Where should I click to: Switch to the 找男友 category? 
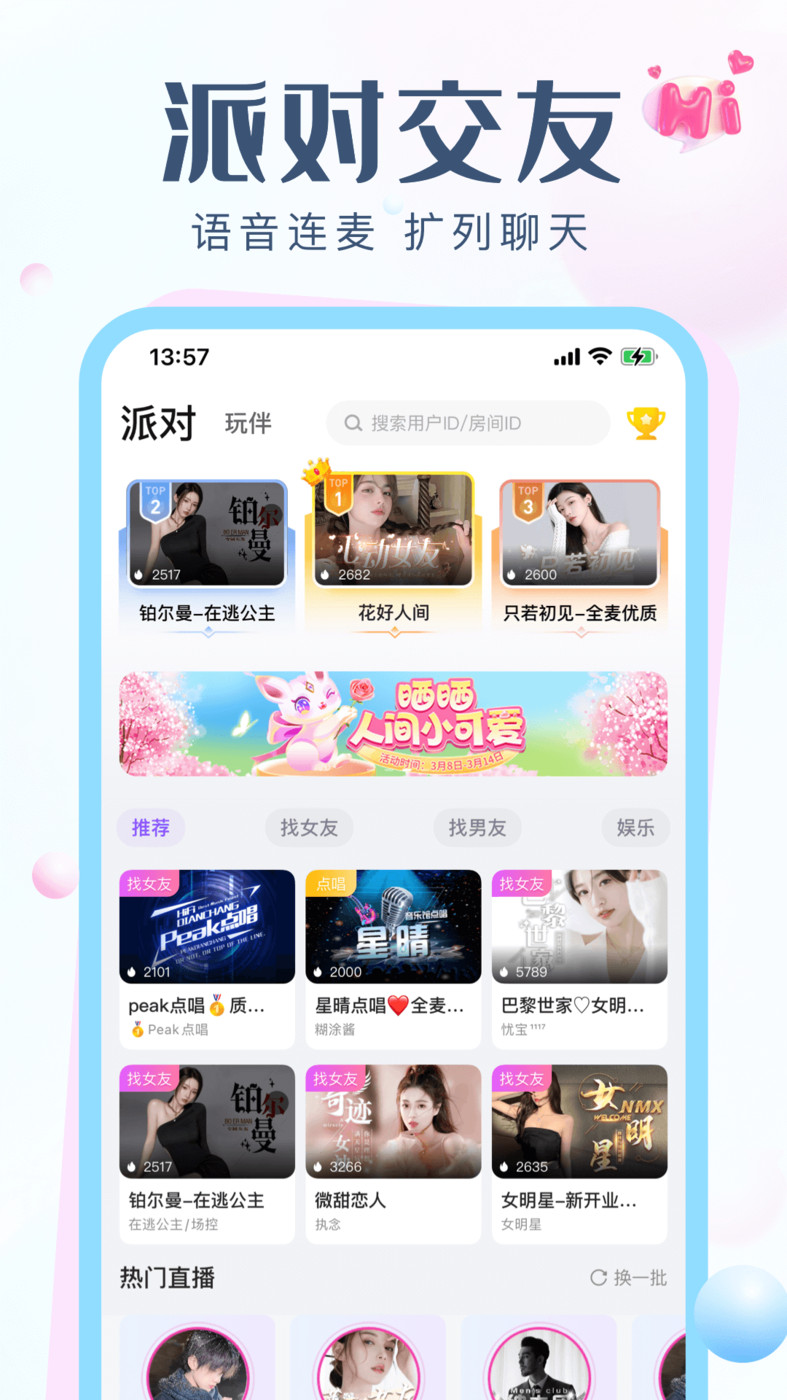pyautogui.click(x=477, y=828)
